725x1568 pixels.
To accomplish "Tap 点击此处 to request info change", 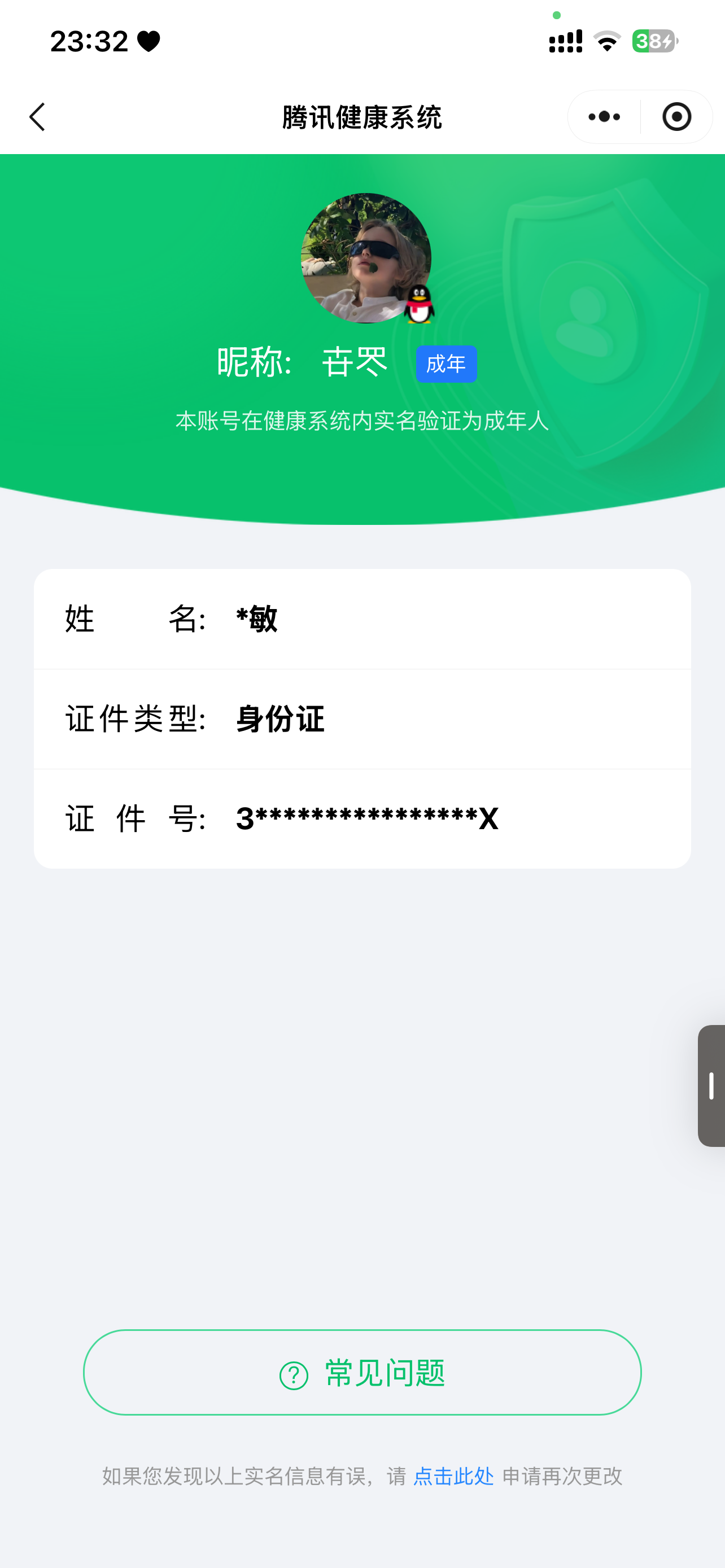I will point(453,1476).
